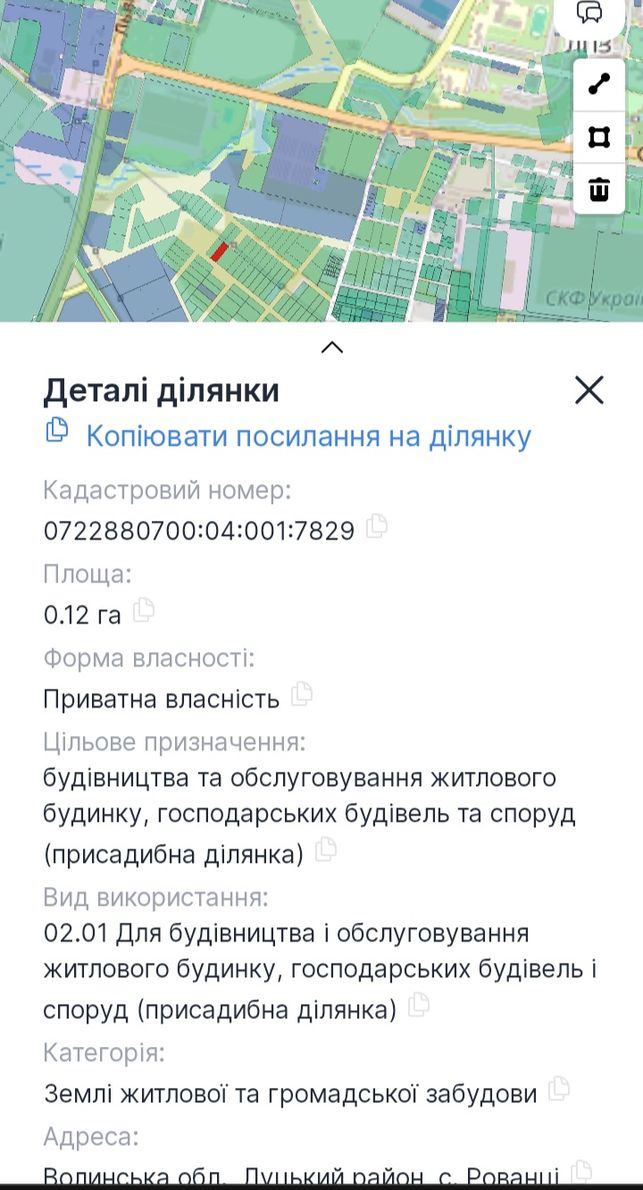Screen dimensions: 643x1190
Task: Select the line distance measuring tool
Action: point(599,85)
